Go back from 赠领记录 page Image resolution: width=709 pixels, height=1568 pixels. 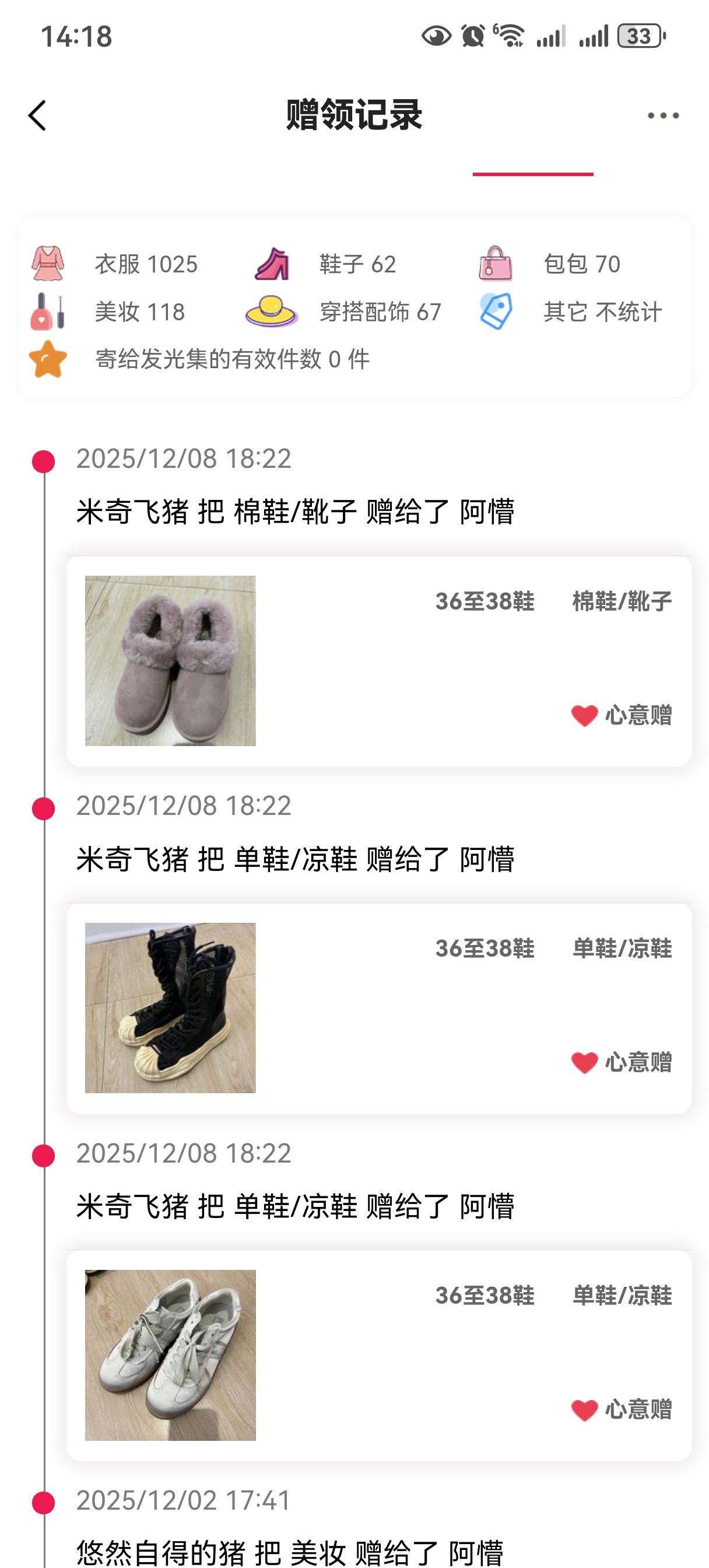coord(38,116)
